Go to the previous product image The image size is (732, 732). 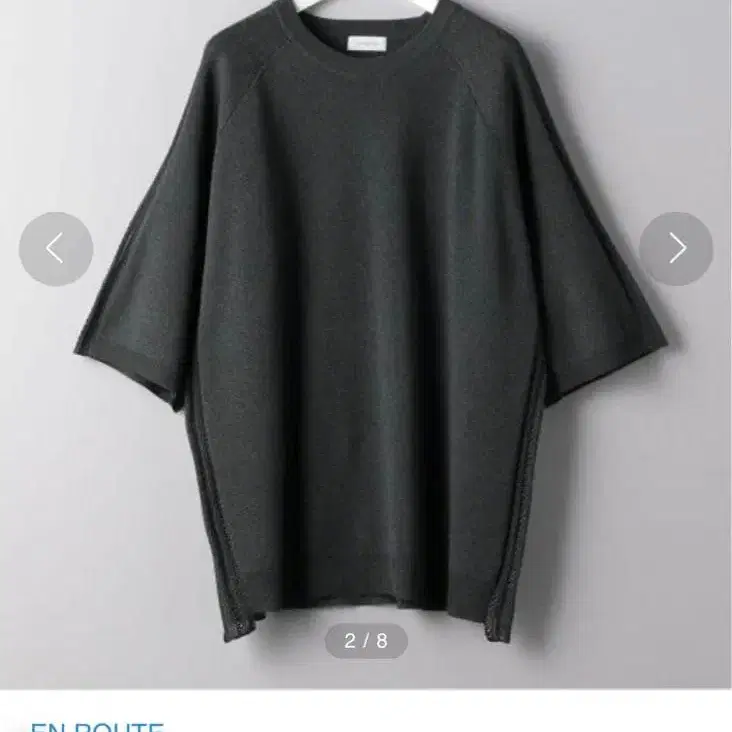[56, 249]
